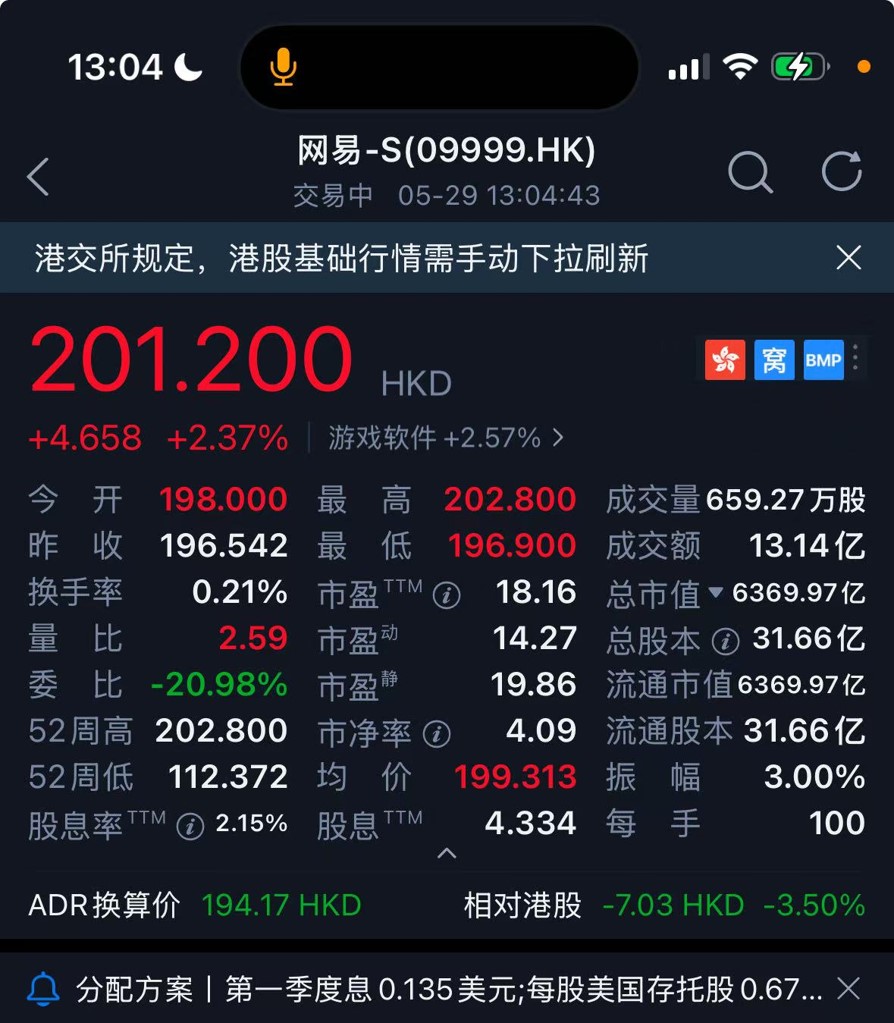Go back with the top-left arrow
Image resolution: width=894 pixels, height=1023 pixels.
click(38, 176)
